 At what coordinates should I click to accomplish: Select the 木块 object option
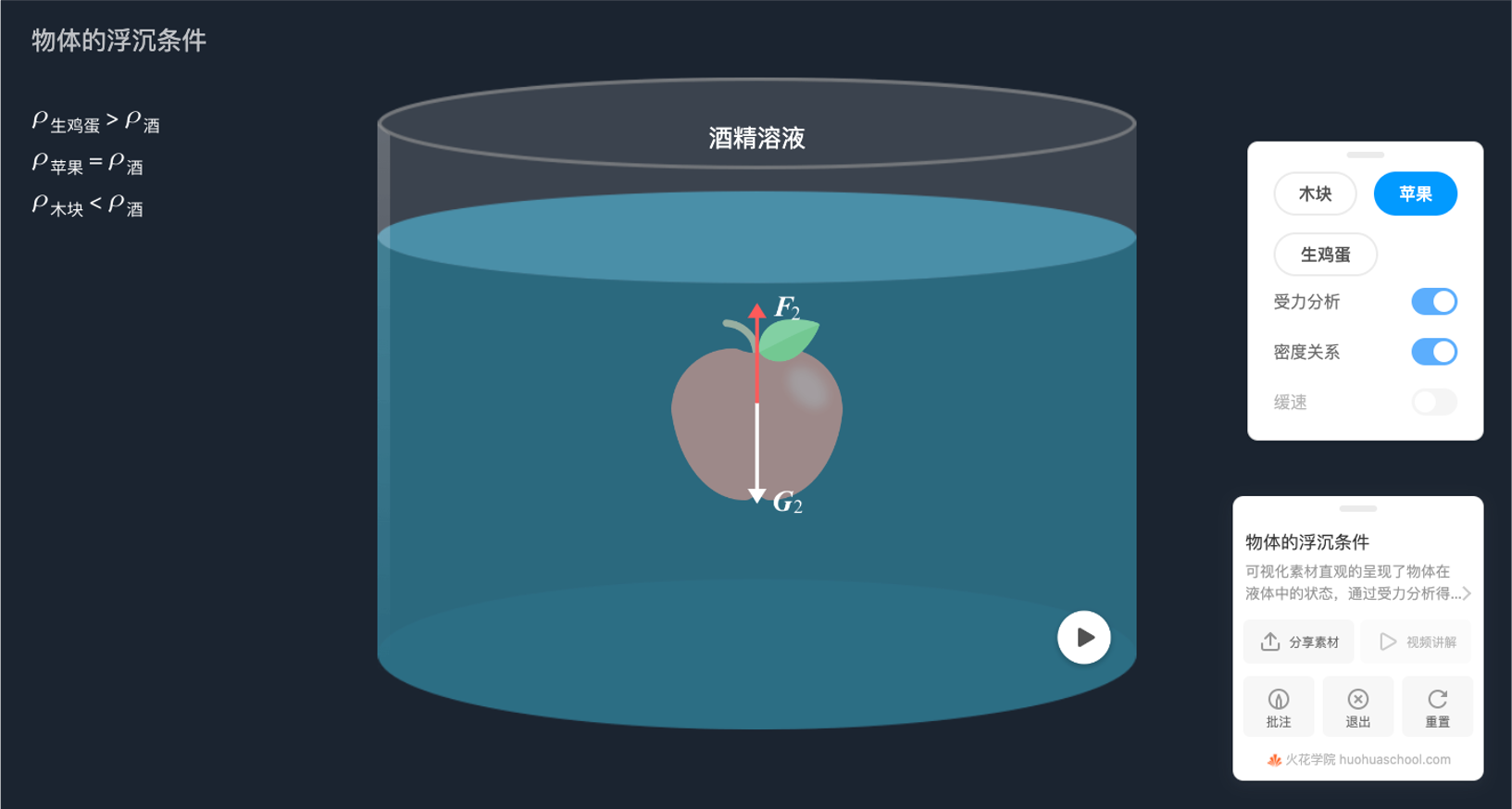(x=1315, y=194)
